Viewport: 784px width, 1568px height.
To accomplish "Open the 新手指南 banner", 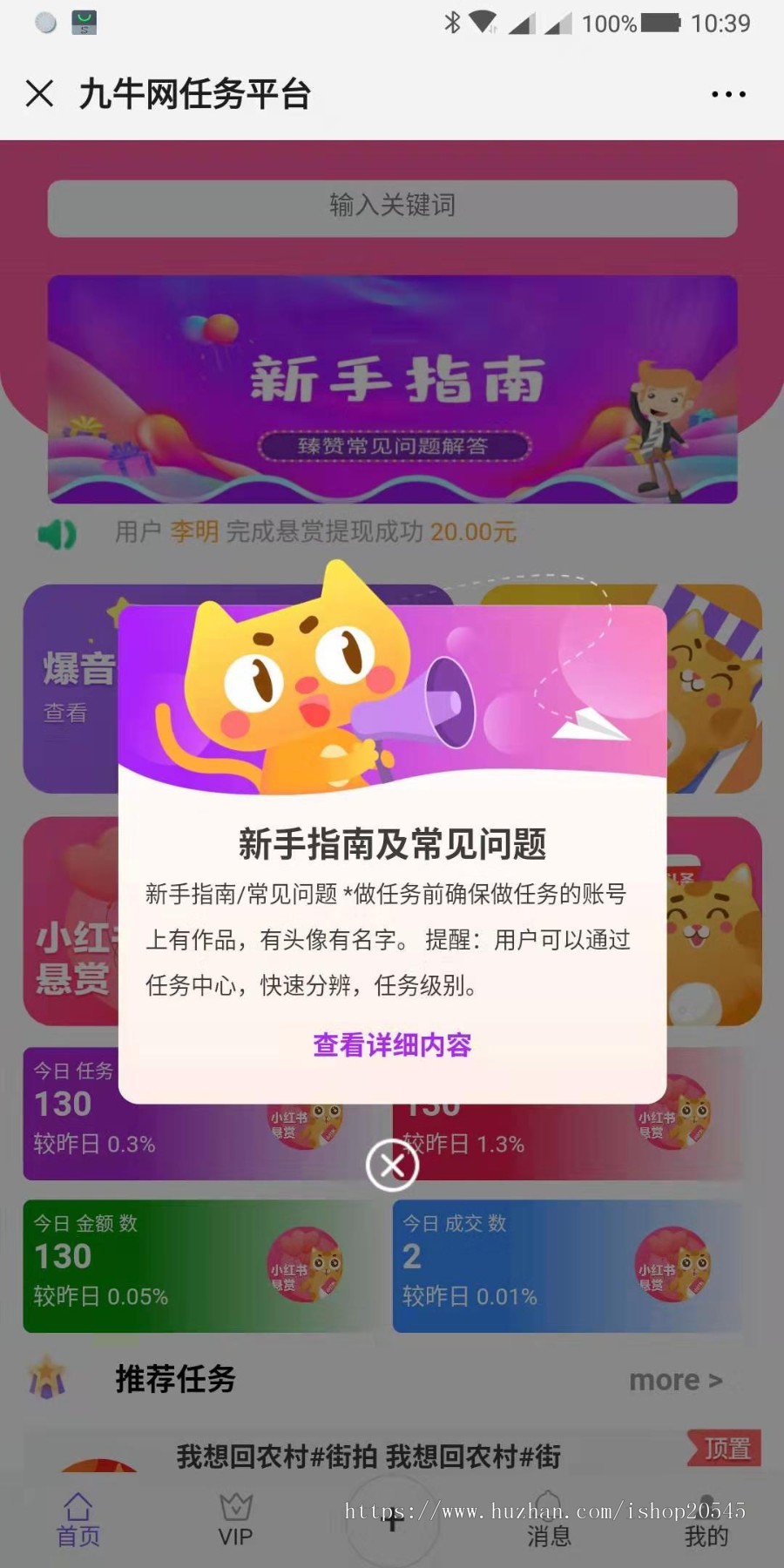I will click(391, 389).
